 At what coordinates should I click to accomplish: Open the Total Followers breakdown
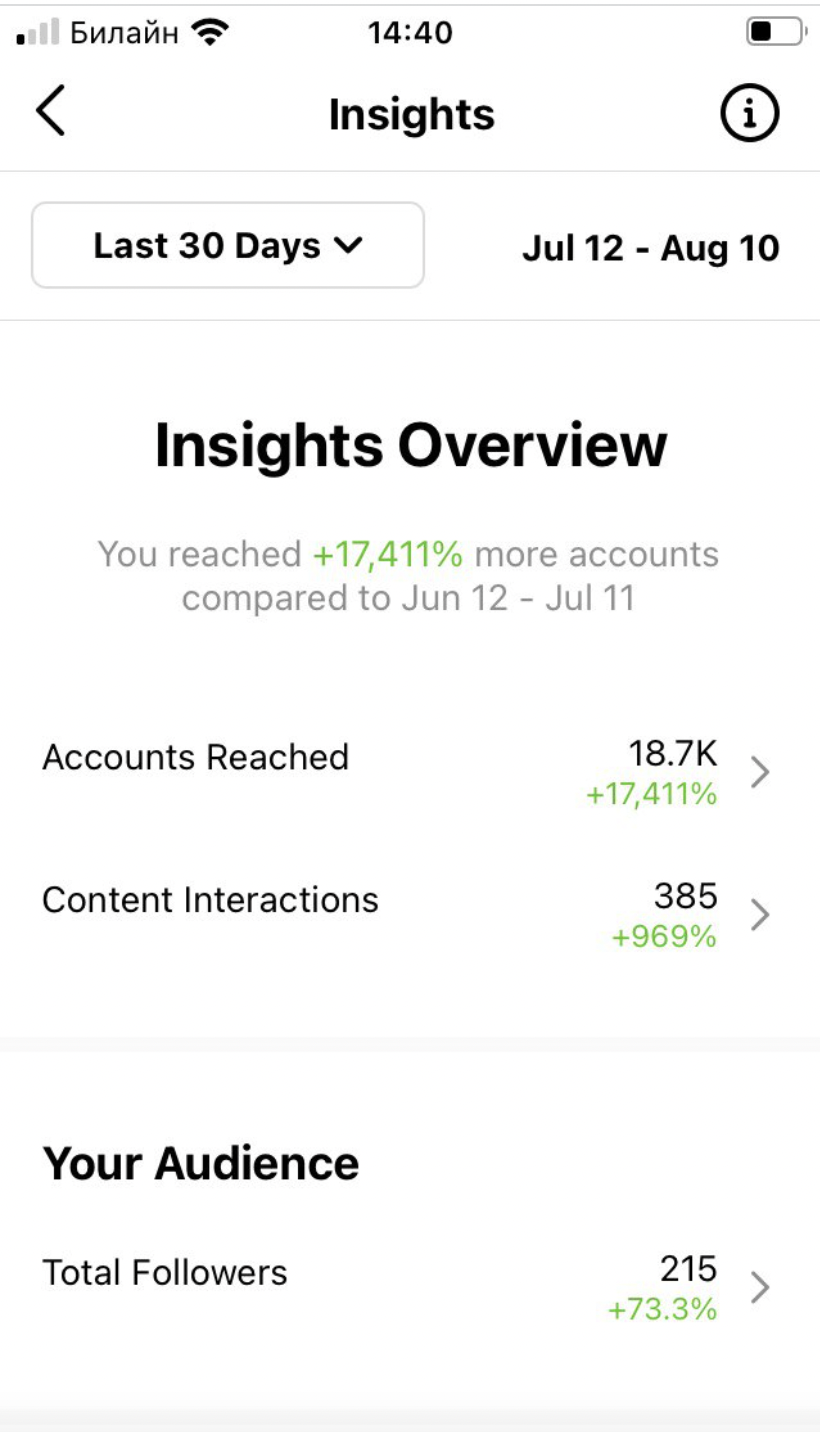410,1288
